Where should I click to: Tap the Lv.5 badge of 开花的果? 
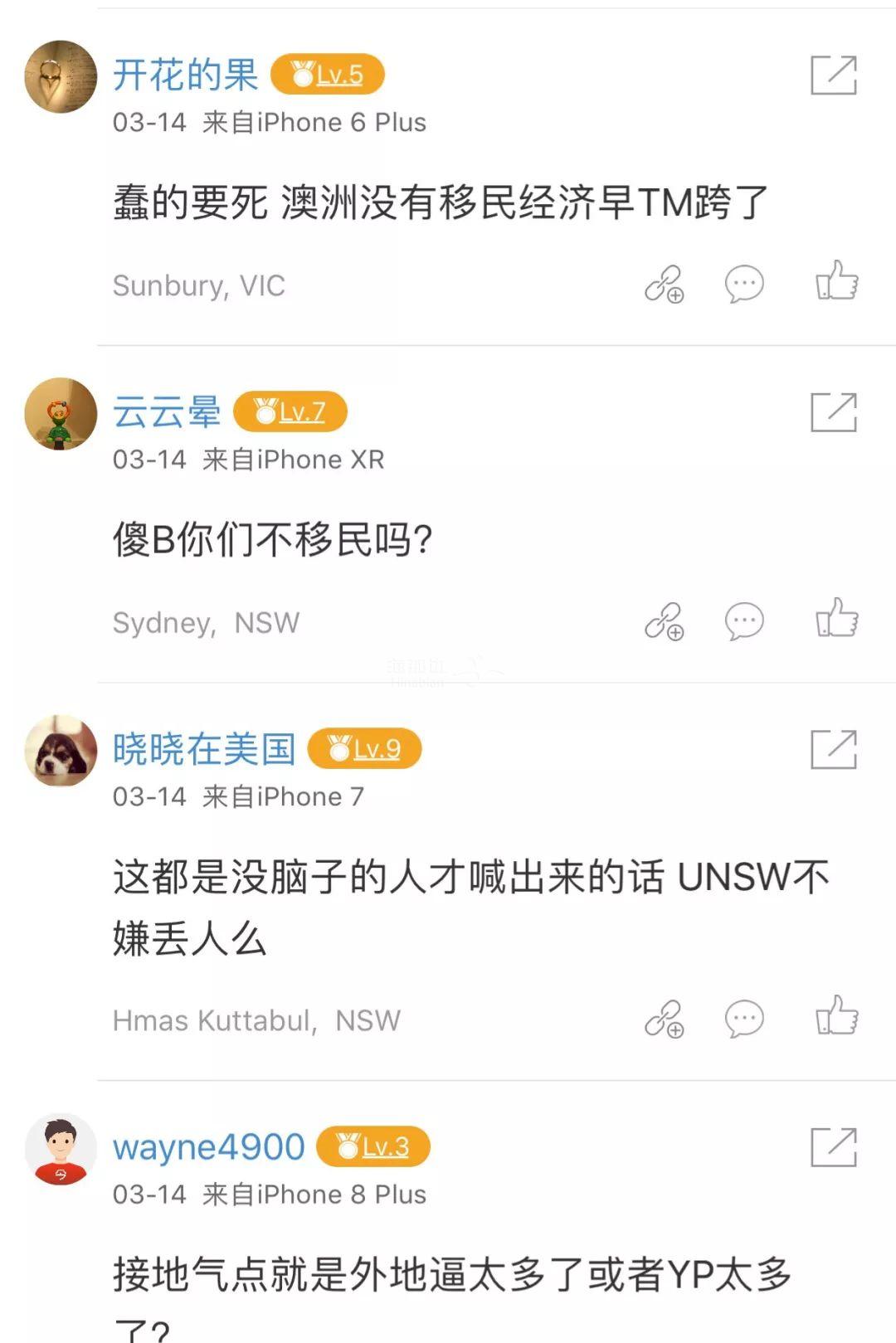coord(327,75)
